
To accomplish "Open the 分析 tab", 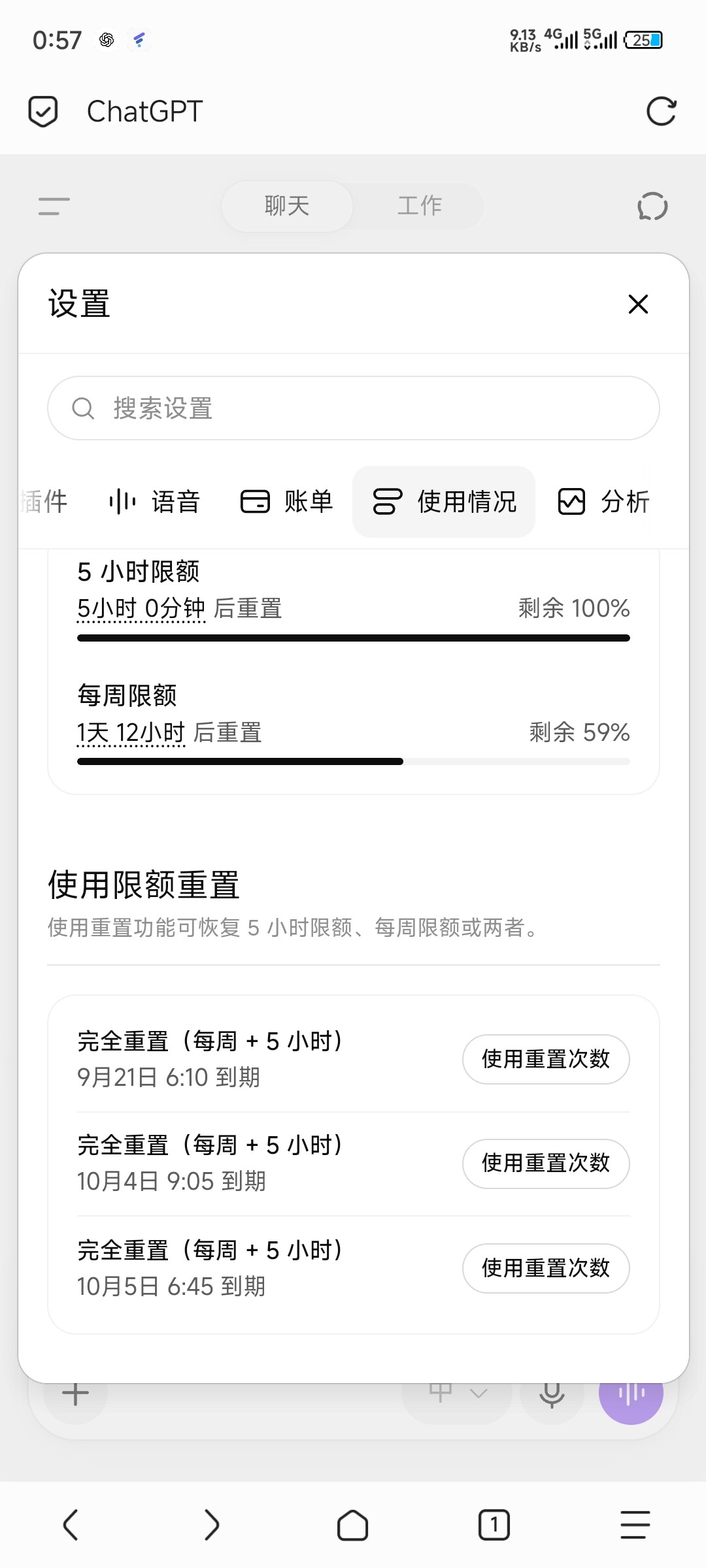I will pos(603,502).
